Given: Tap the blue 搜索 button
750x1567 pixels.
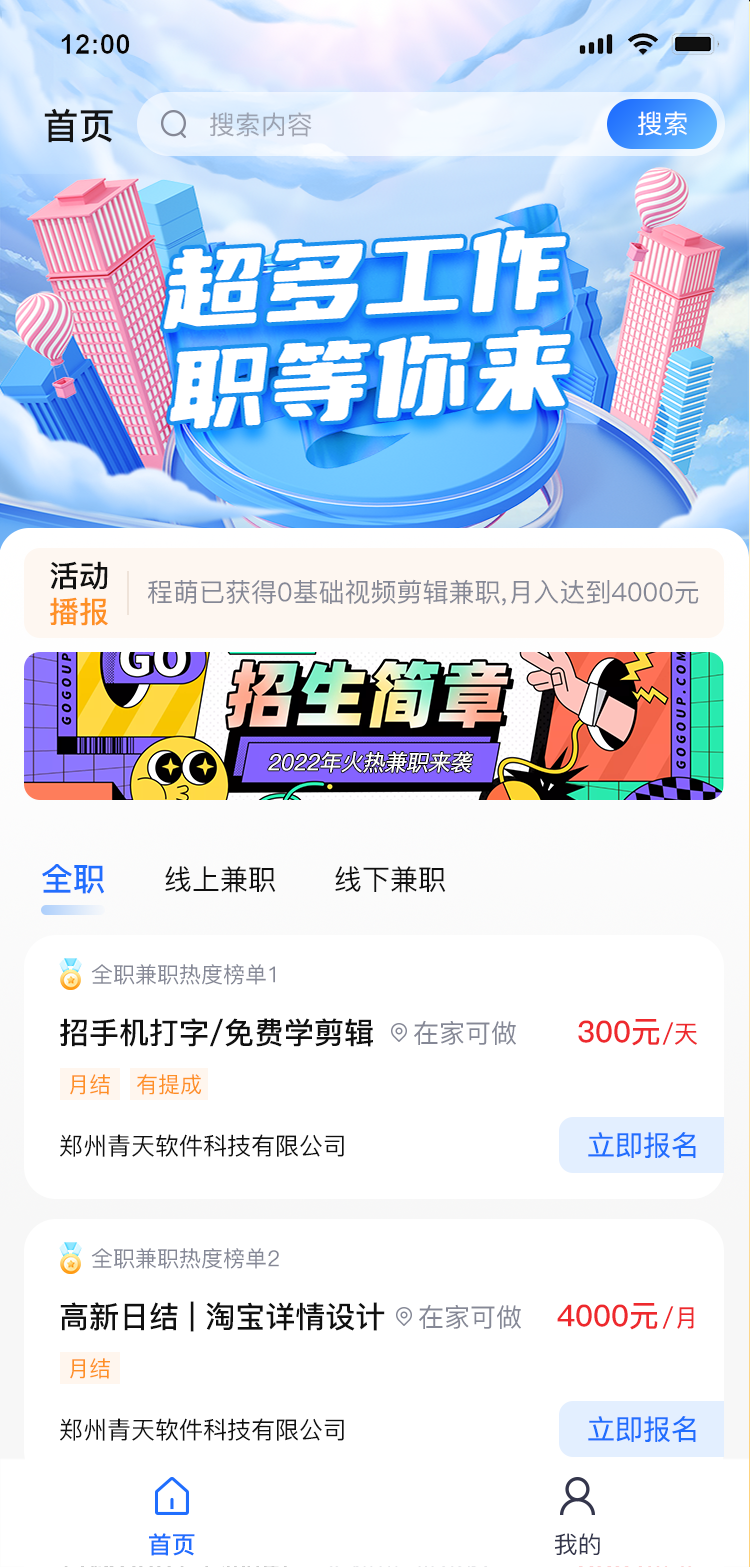Looking at the screenshot, I should click(661, 124).
